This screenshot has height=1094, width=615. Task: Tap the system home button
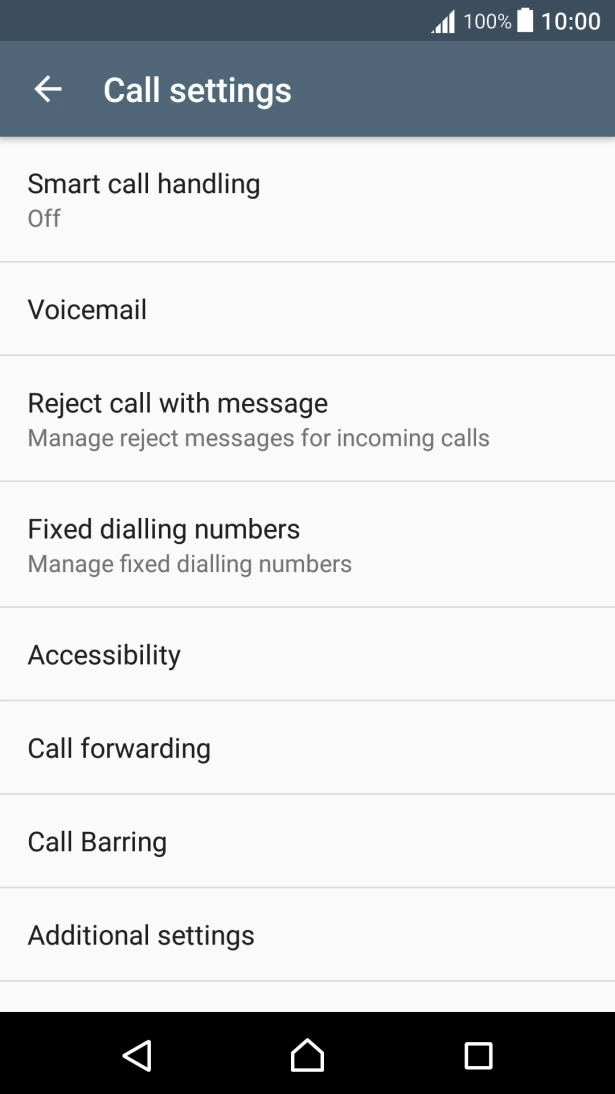(307, 1055)
